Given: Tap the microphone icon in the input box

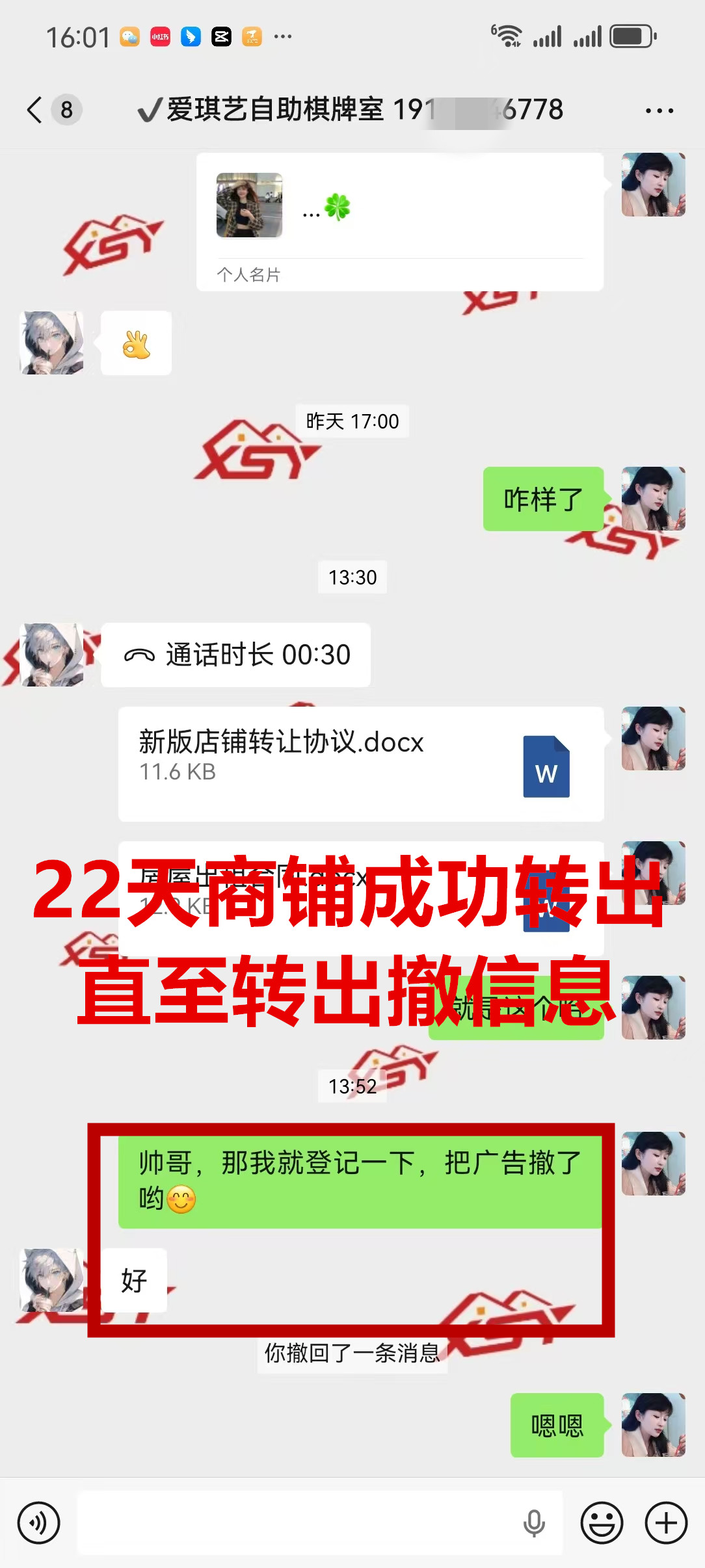Looking at the screenshot, I should 534,1522.
